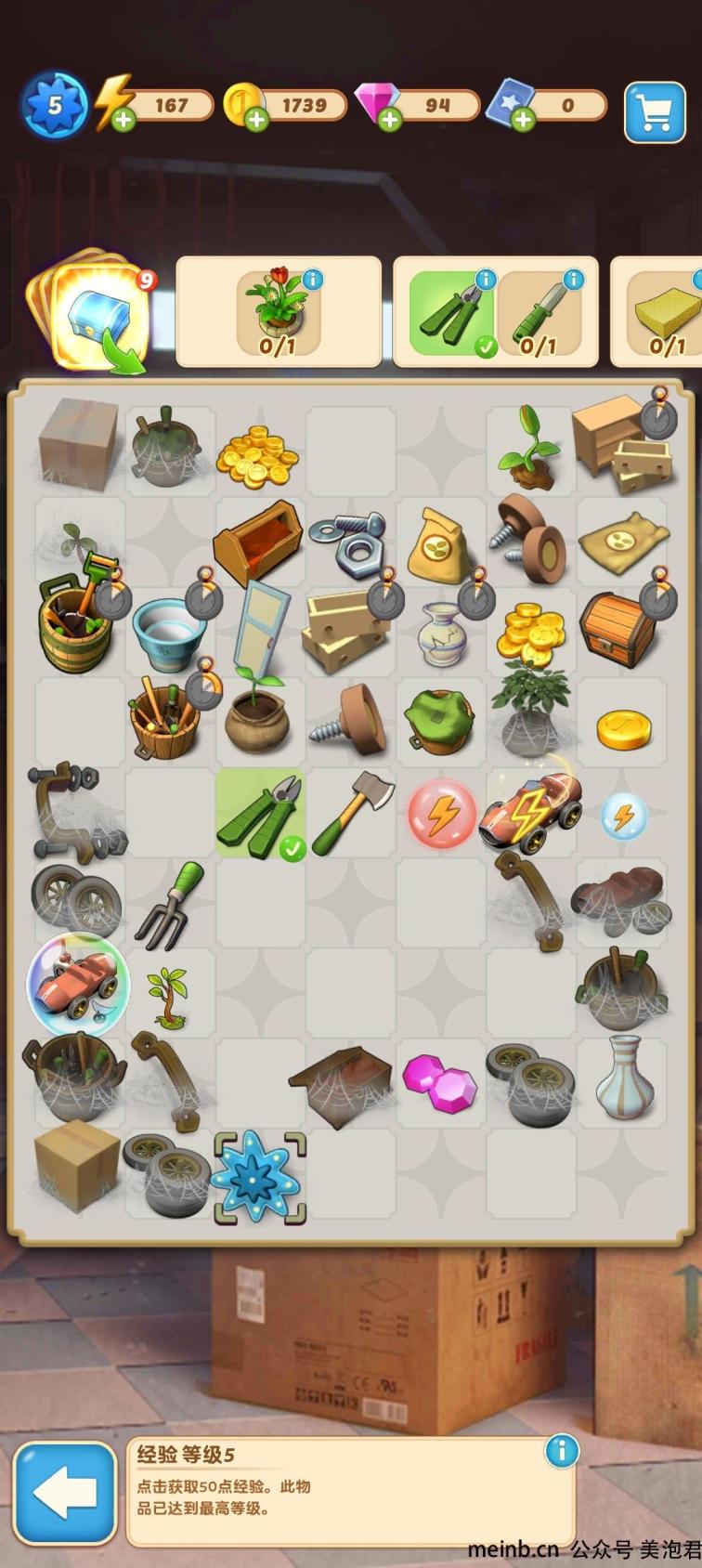This screenshot has height=1568, width=702.
Task: Select the green pliers on the board
Action: click(x=261, y=815)
